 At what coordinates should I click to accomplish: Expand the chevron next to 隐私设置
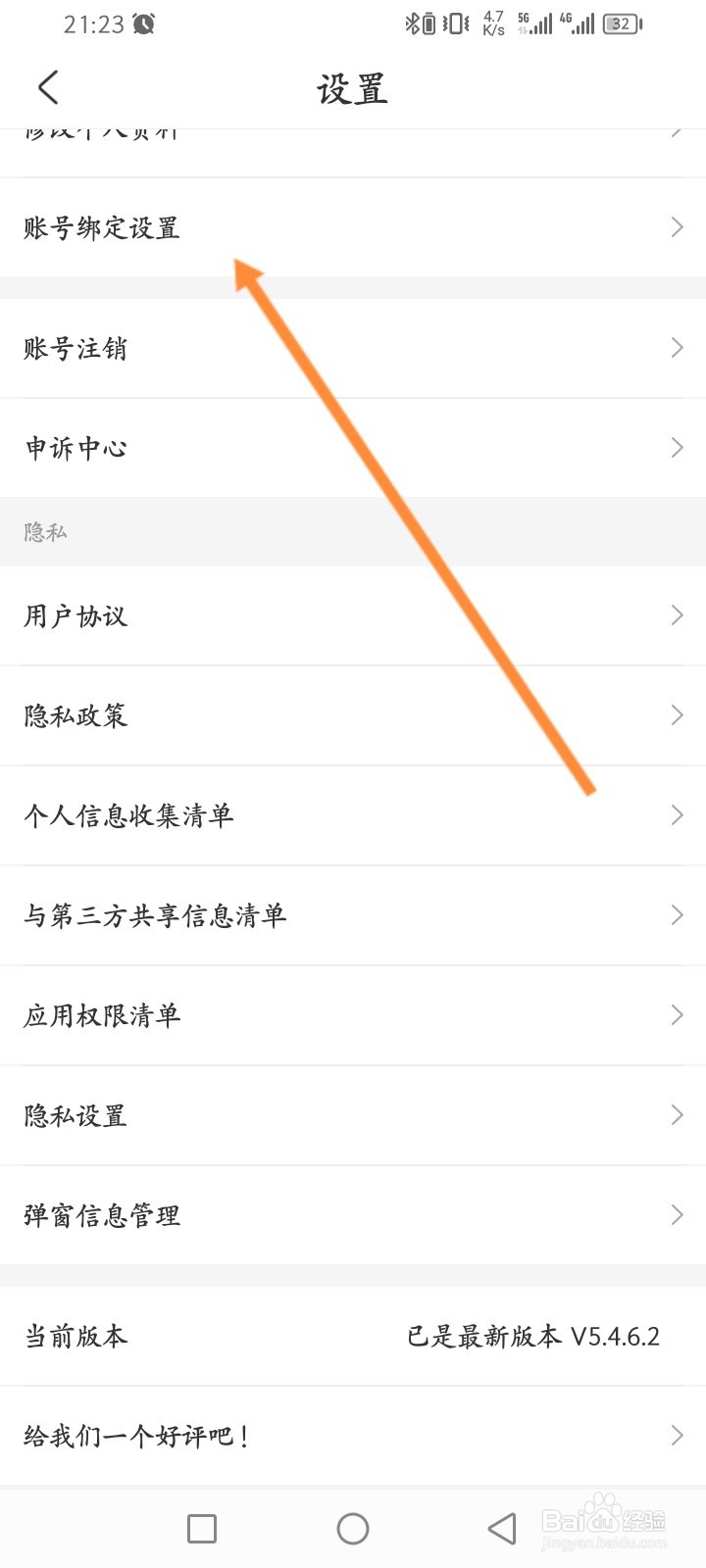pyautogui.click(x=677, y=1114)
